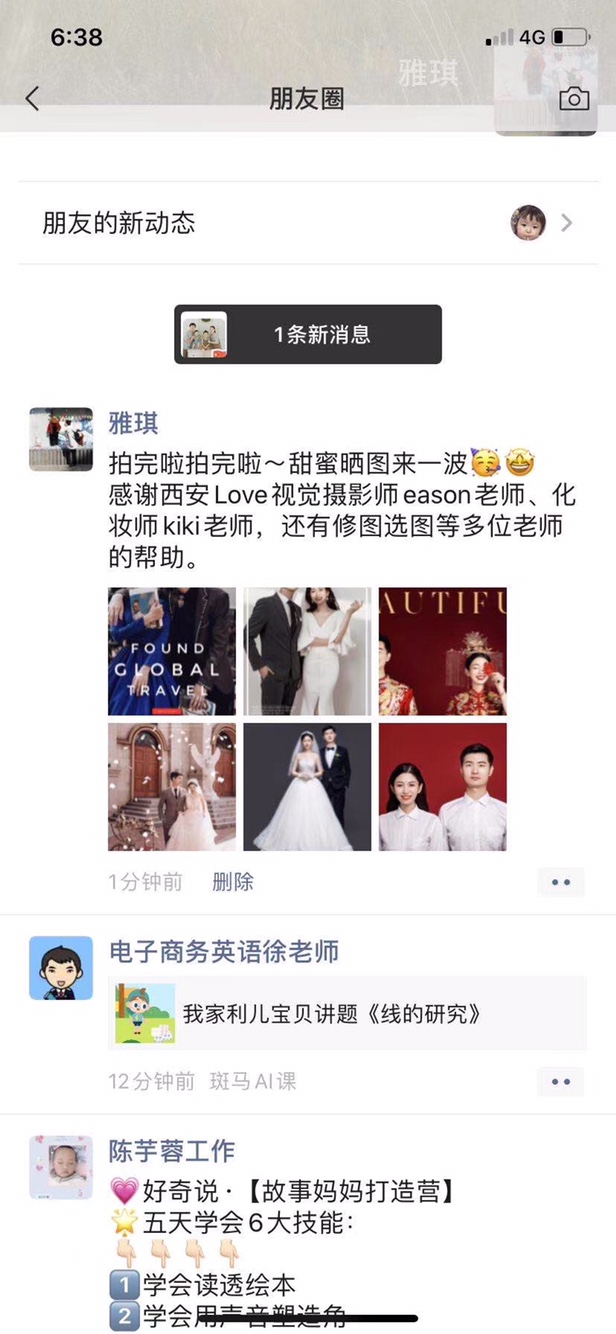Viewport: 616px width, 1334px height.
Task: Delete 雅琪's post via 删除
Action: point(233,882)
